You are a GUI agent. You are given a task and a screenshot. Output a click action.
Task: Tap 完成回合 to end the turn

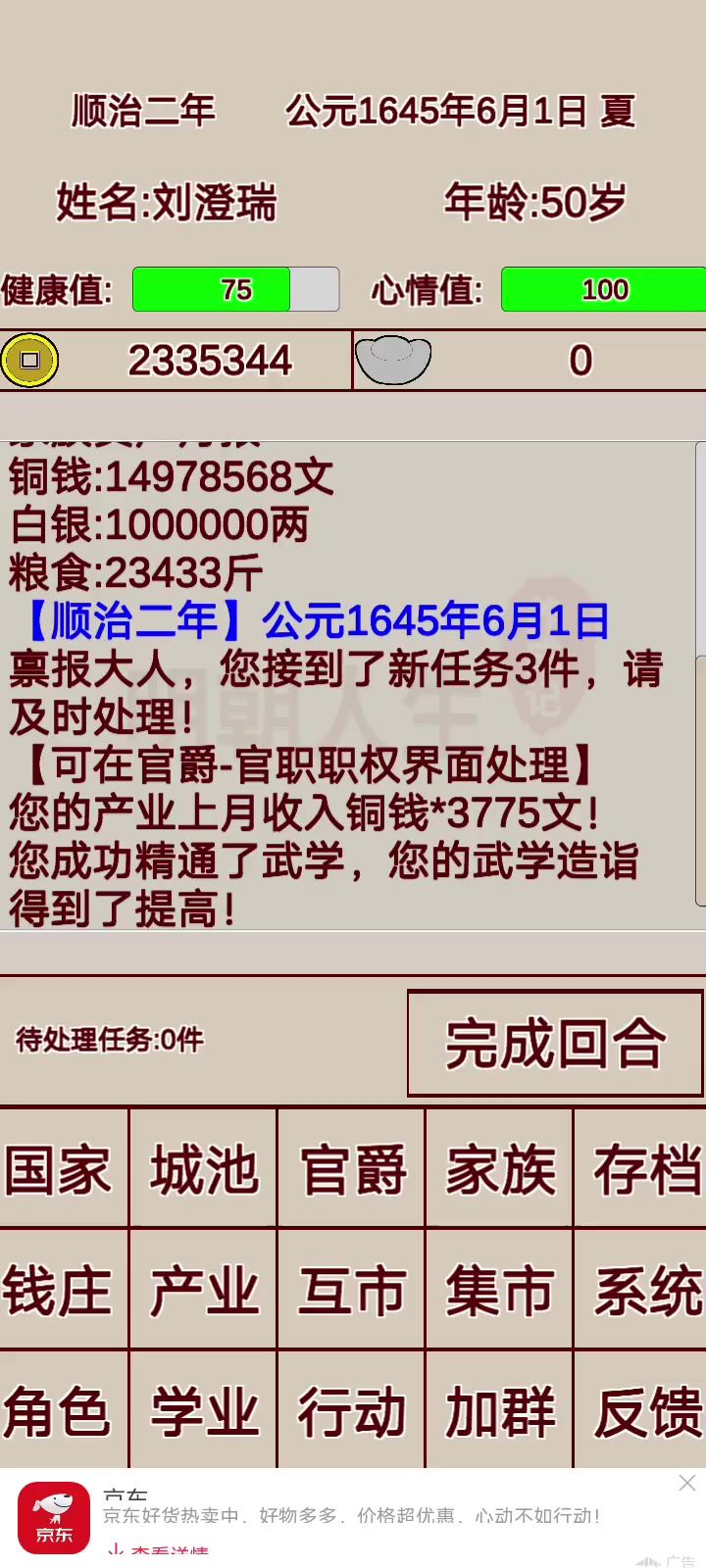coord(555,1043)
